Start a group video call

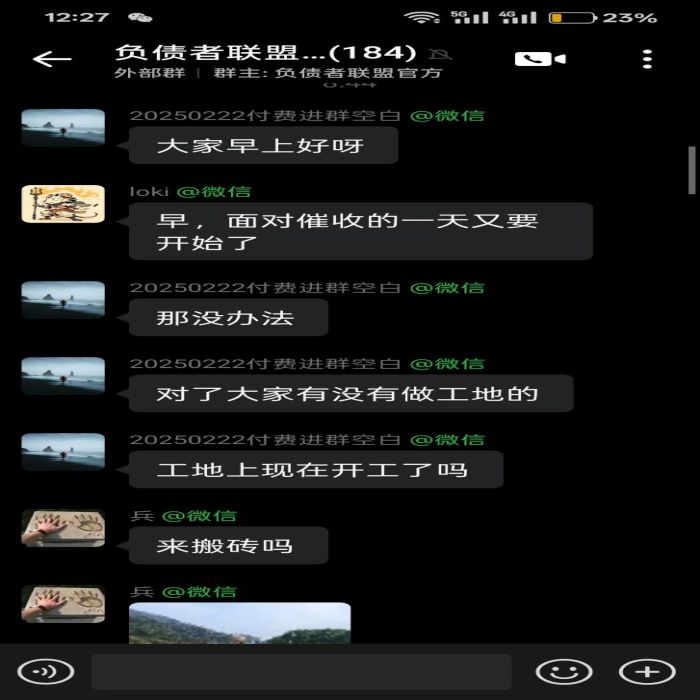(x=540, y=59)
